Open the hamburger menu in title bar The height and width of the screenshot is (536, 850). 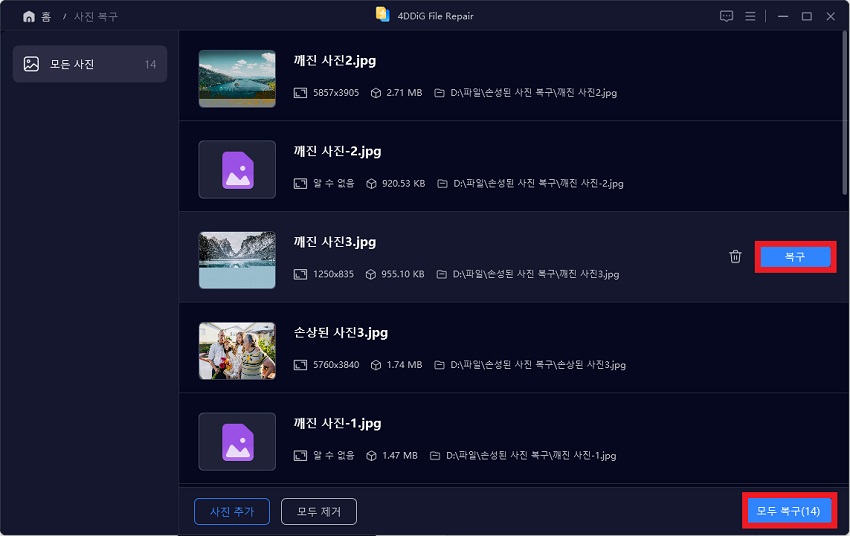(x=750, y=16)
